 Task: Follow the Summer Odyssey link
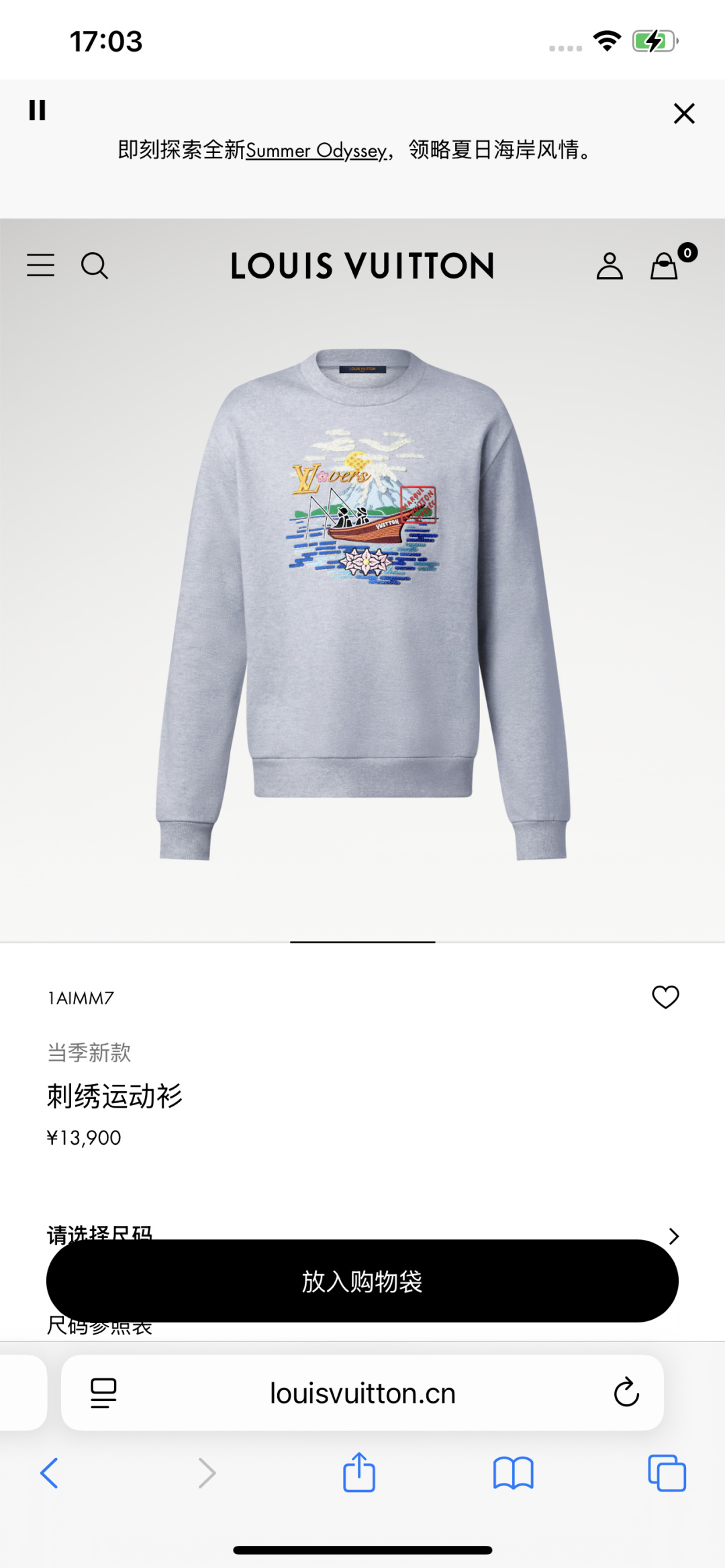pos(317,150)
